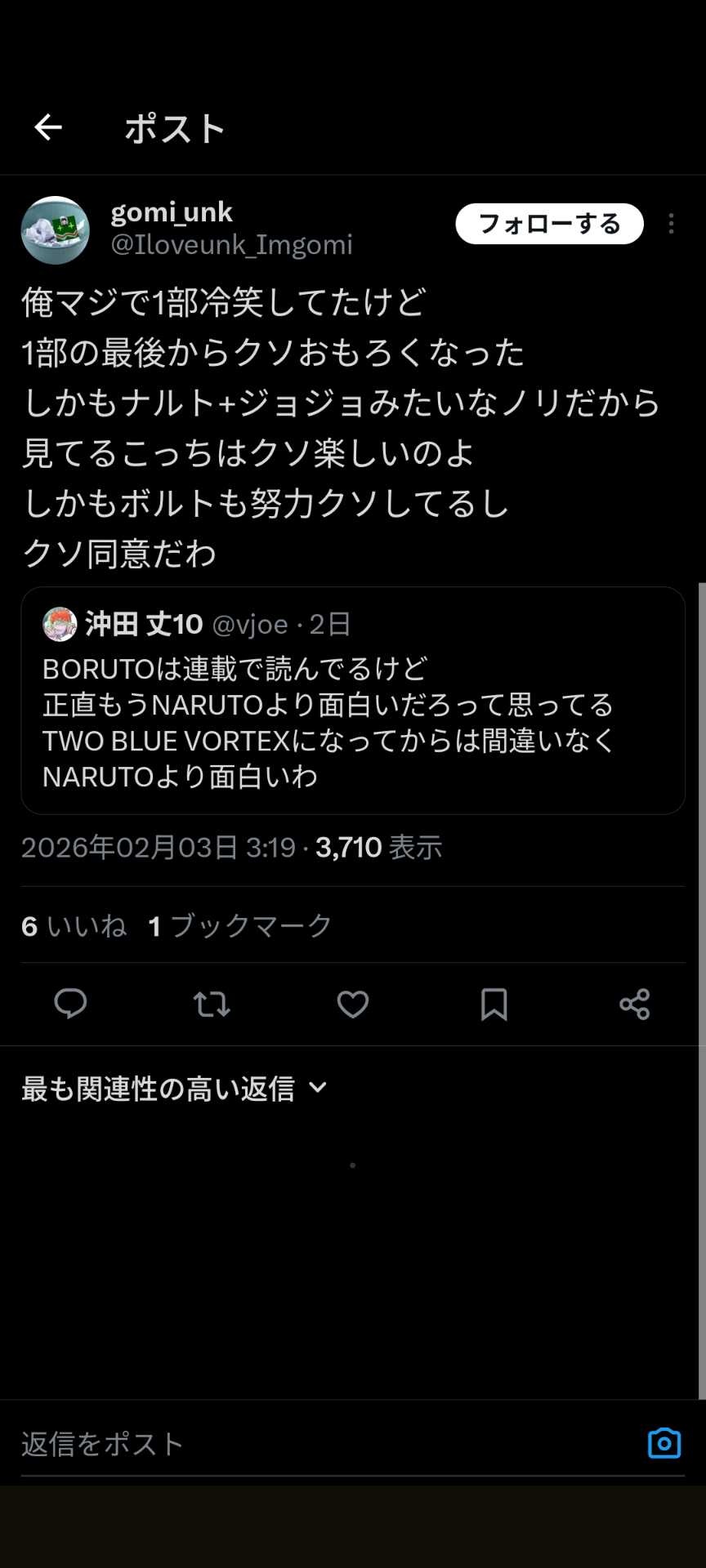Viewport: 706px width, 1568px height.
Task: Open the 3,710 表示 view analytics
Action: 379,848
